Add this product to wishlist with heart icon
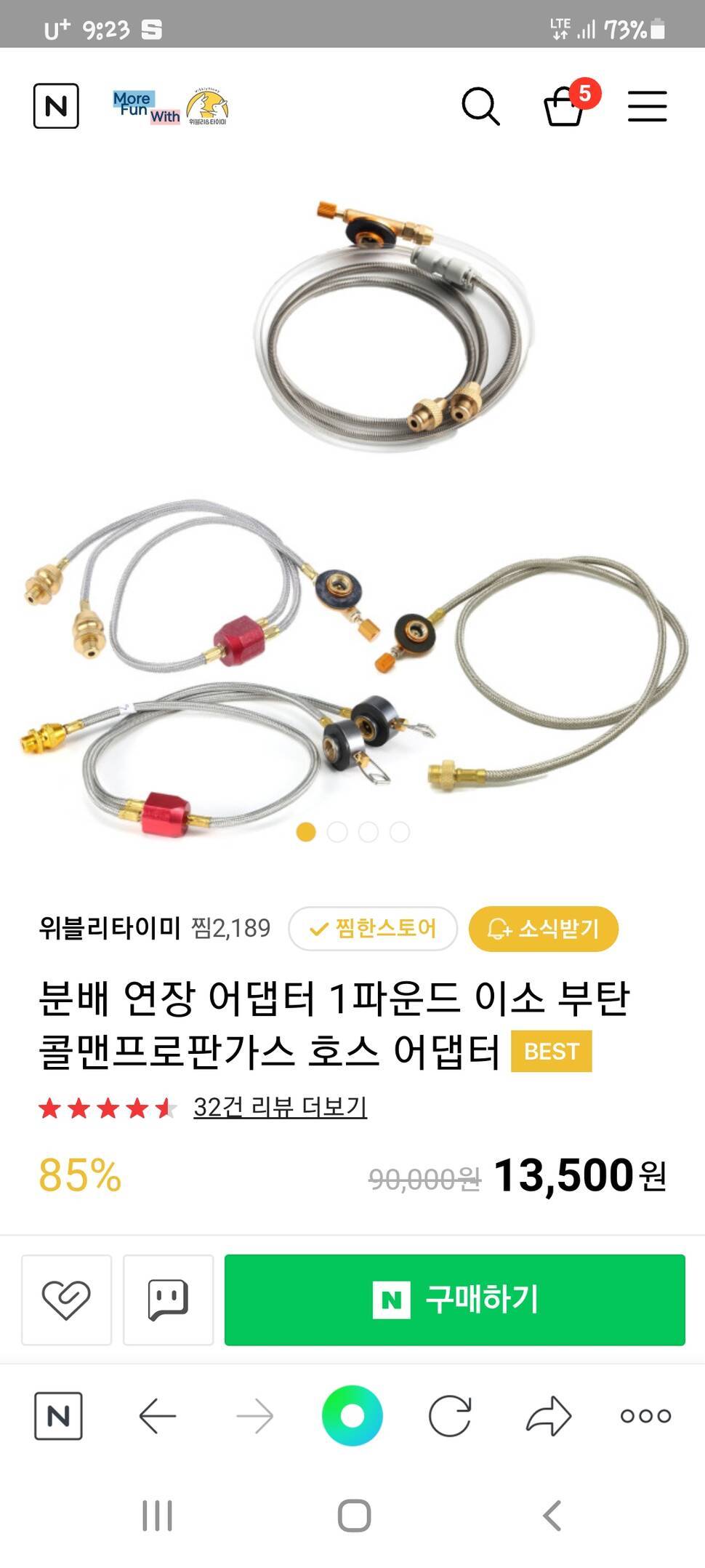 coord(66,1300)
